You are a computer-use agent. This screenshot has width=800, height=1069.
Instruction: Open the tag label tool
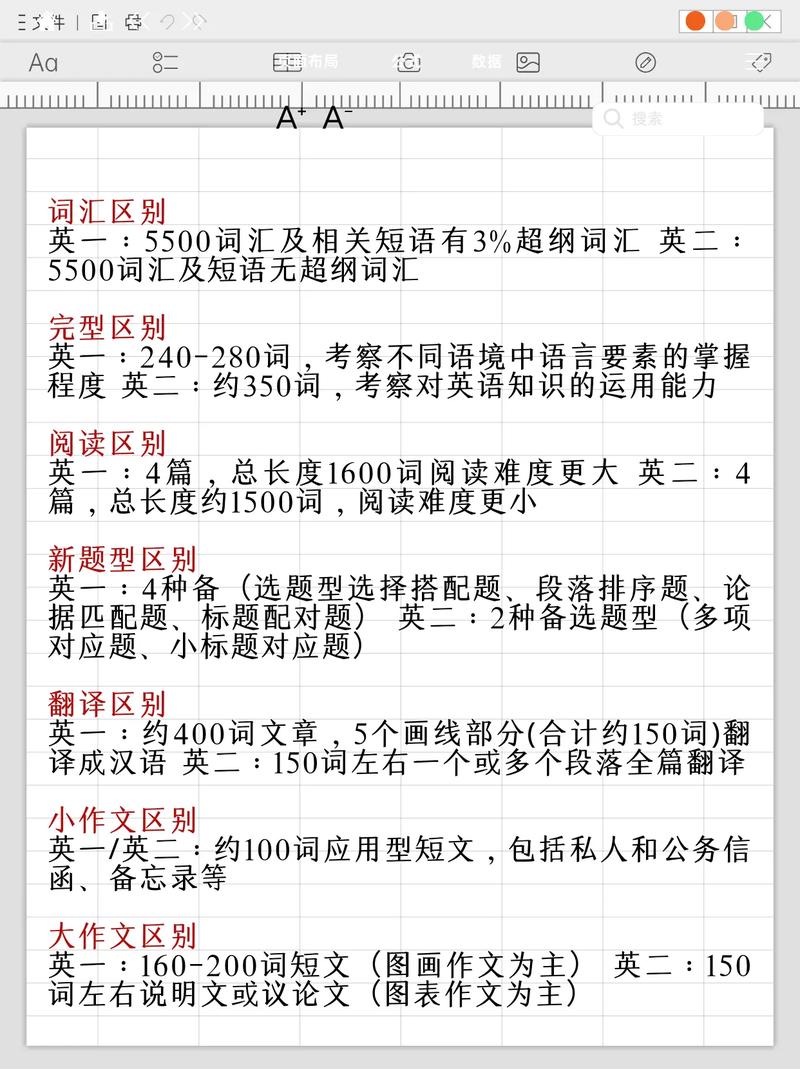coord(760,62)
